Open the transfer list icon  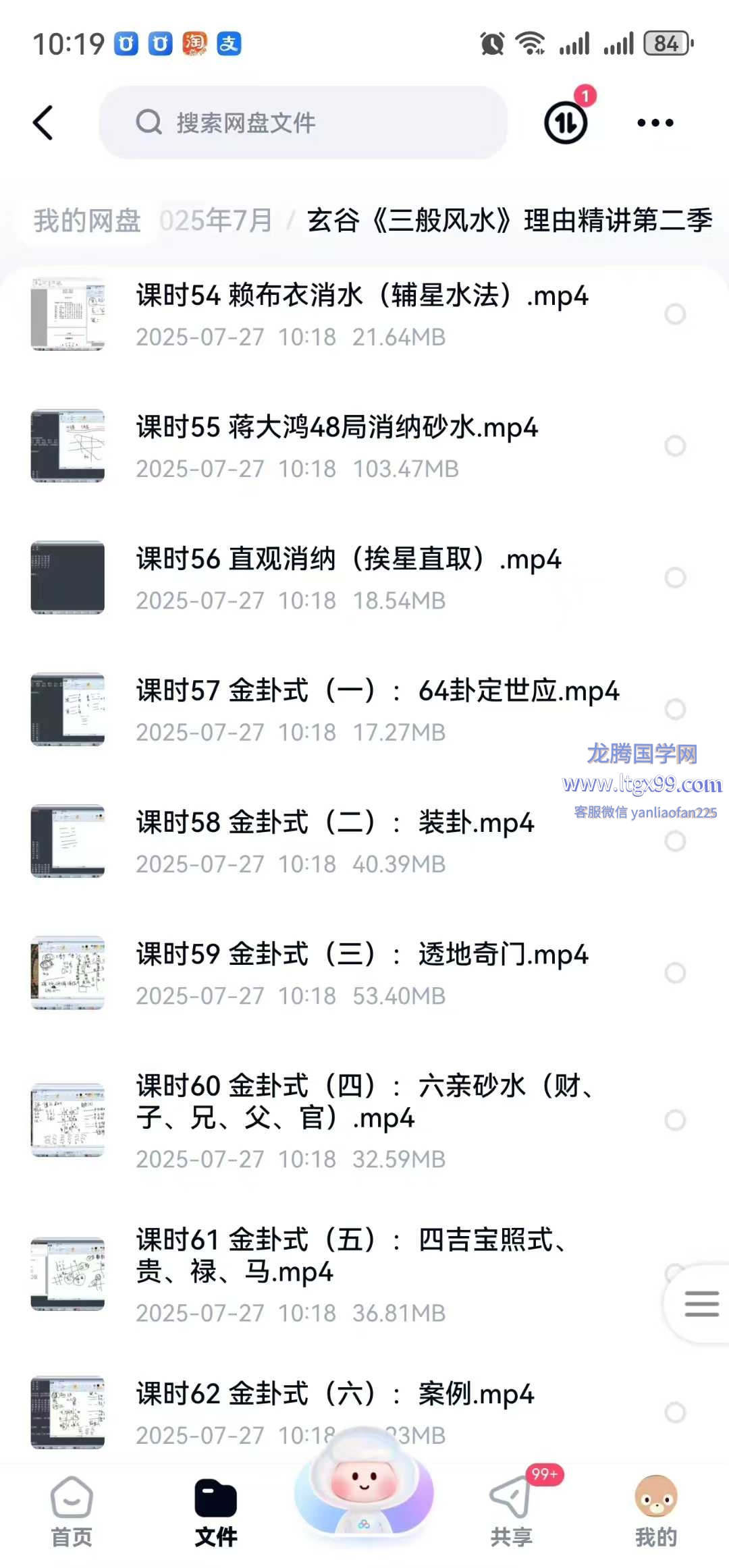tap(566, 123)
